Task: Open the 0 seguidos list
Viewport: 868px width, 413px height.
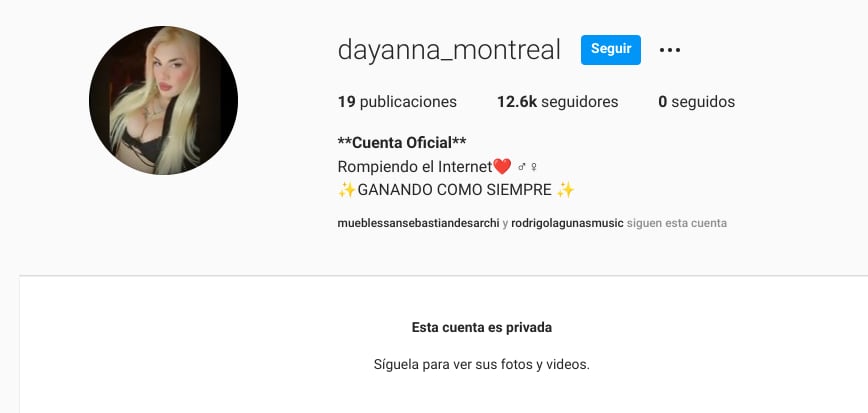Action: point(696,102)
